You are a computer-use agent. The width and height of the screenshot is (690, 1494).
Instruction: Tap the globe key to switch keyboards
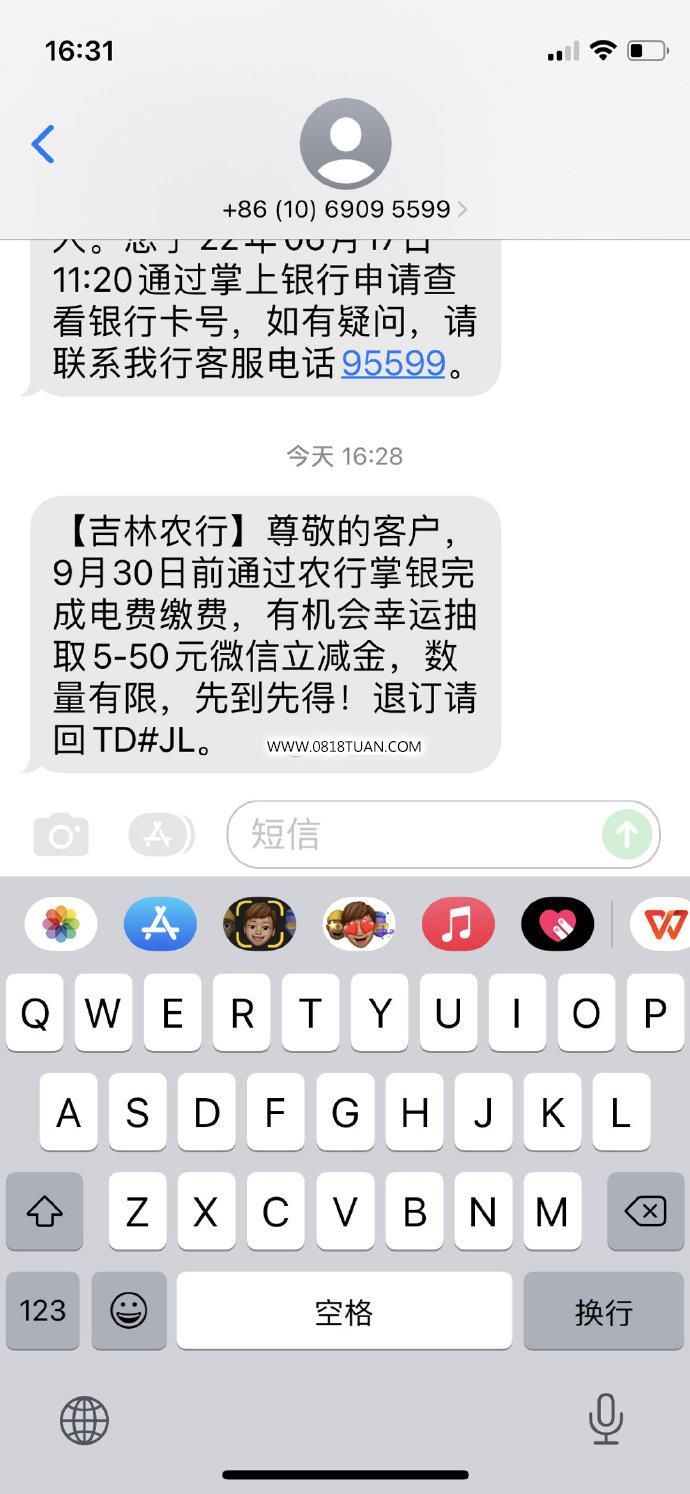[84, 1420]
